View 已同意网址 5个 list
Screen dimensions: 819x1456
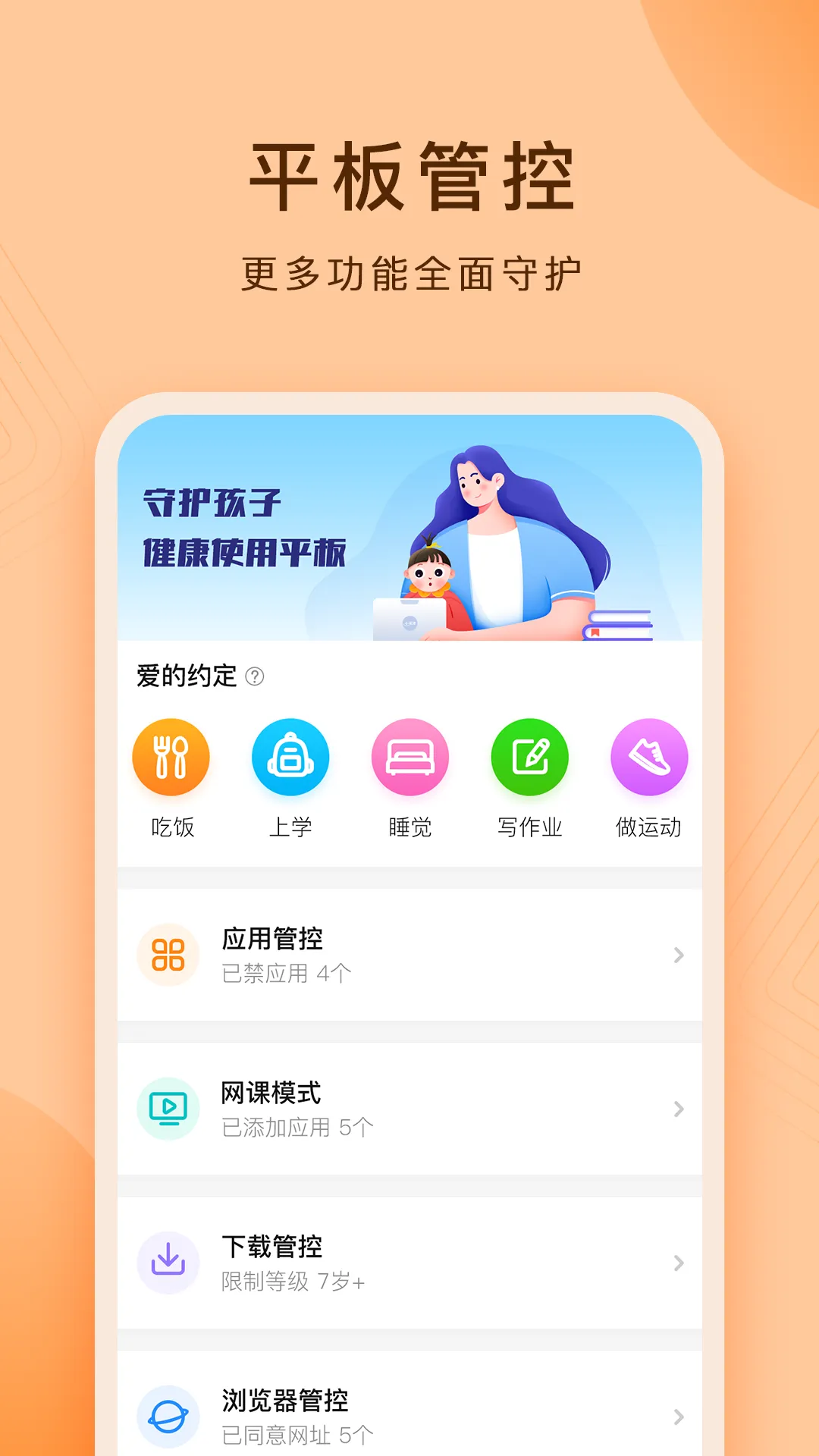point(298,1435)
